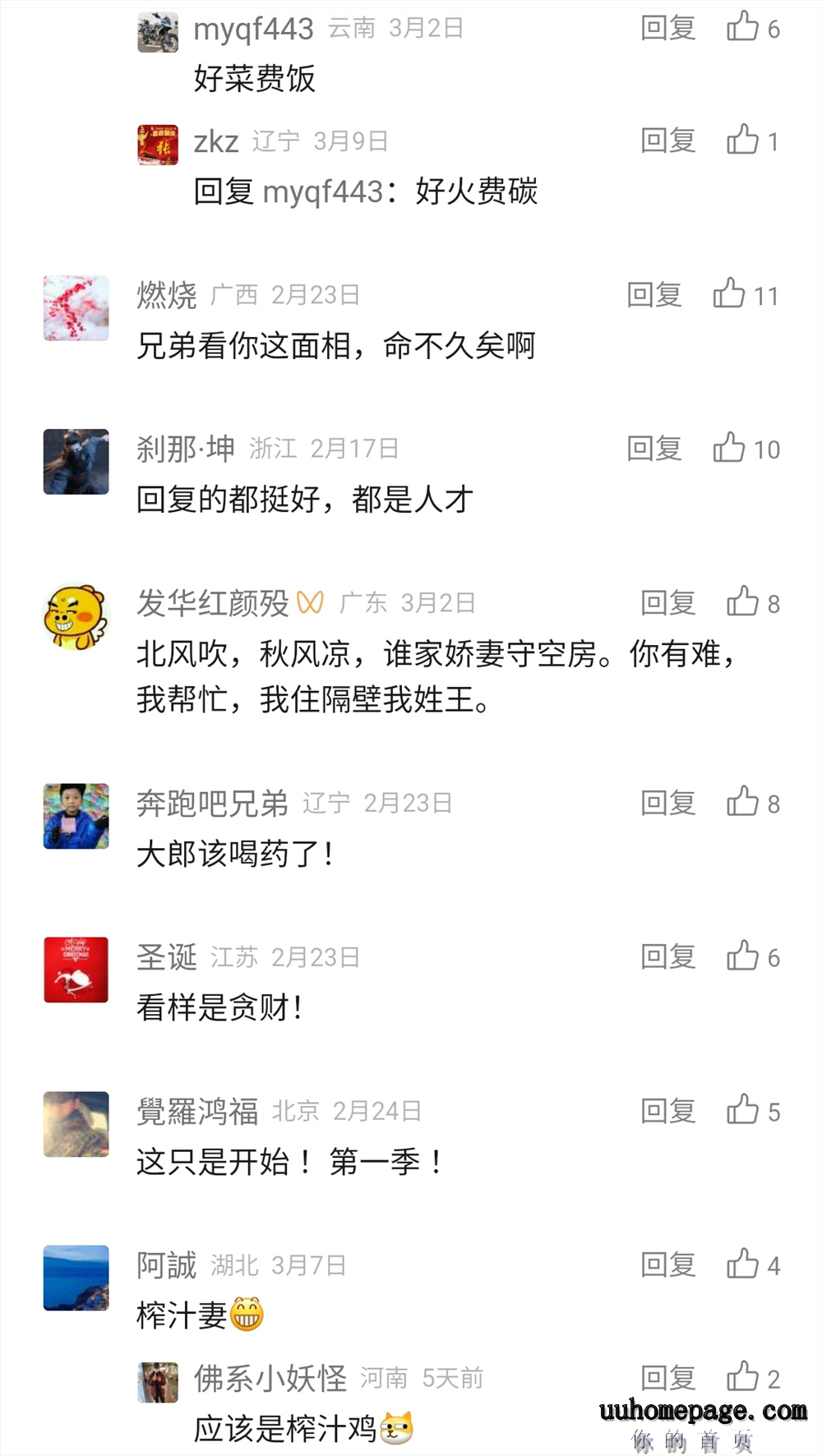Reply to 阿誠's comment

[x=667, y=1265]
